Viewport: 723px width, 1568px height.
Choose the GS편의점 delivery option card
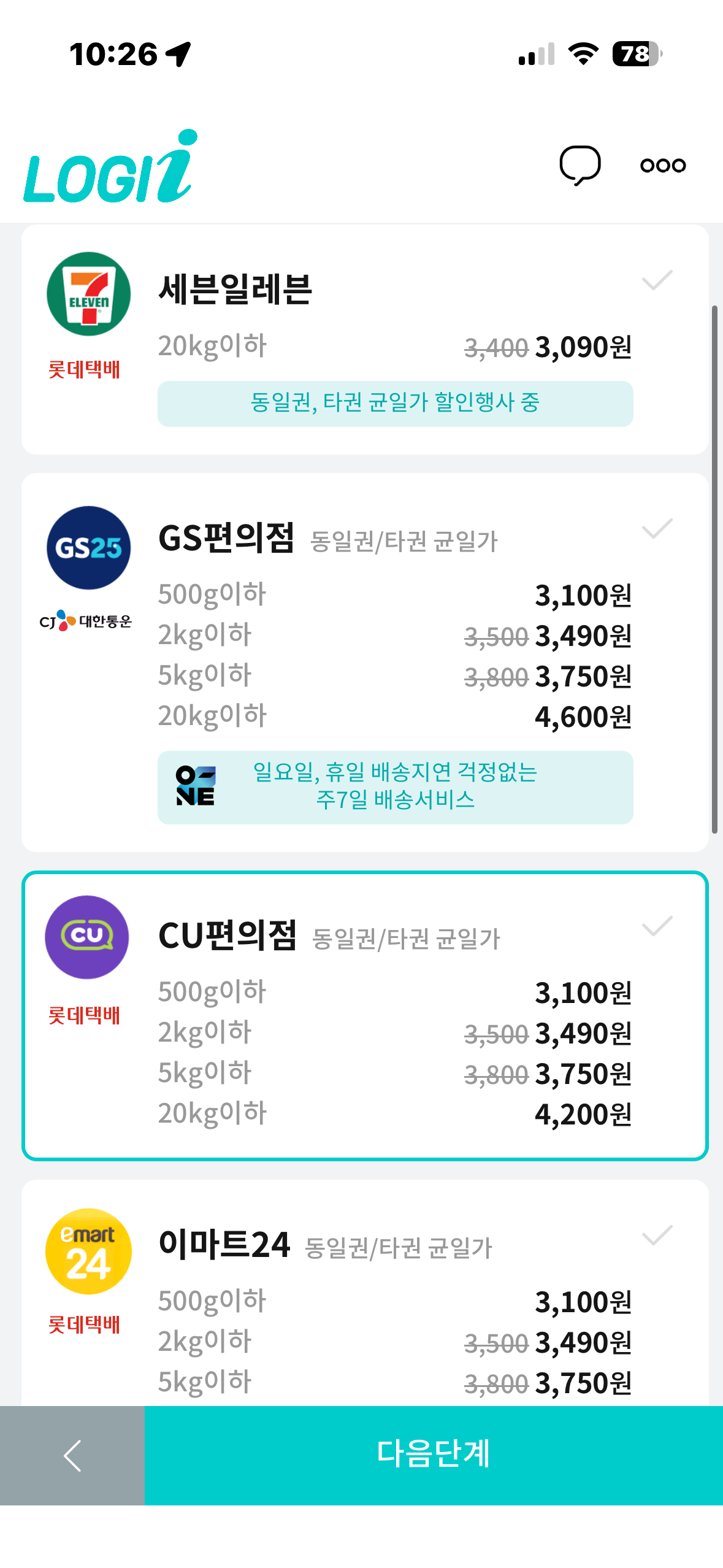[365, 662]
